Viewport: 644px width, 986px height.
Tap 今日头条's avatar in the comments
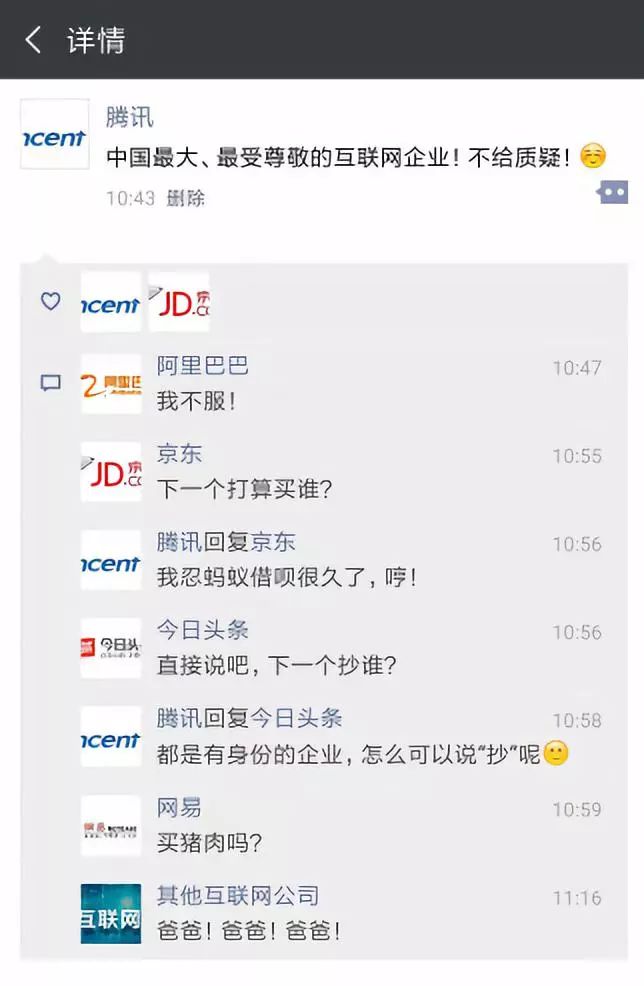[110, 648]
